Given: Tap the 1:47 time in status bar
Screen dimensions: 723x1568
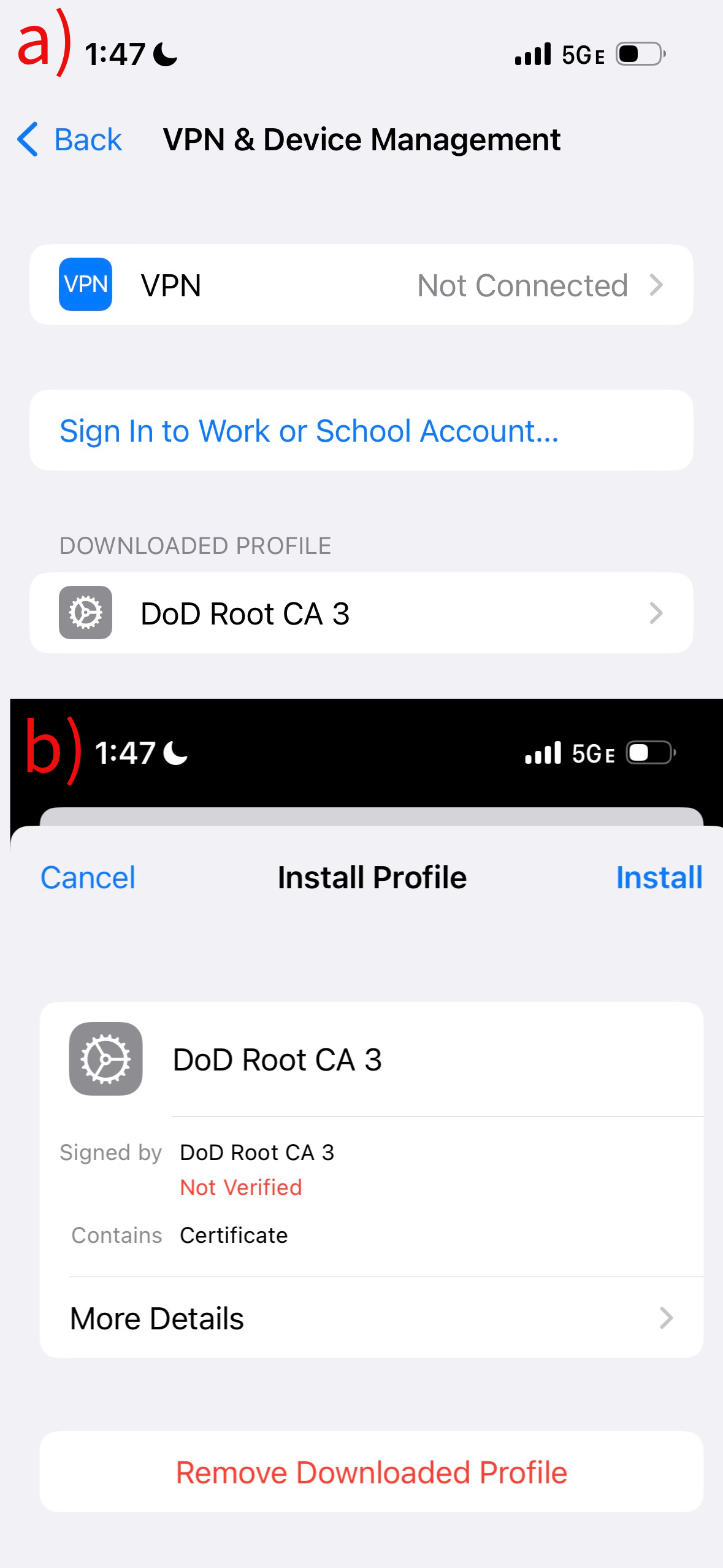Looking at the screenshot, I should coord(118,54).
